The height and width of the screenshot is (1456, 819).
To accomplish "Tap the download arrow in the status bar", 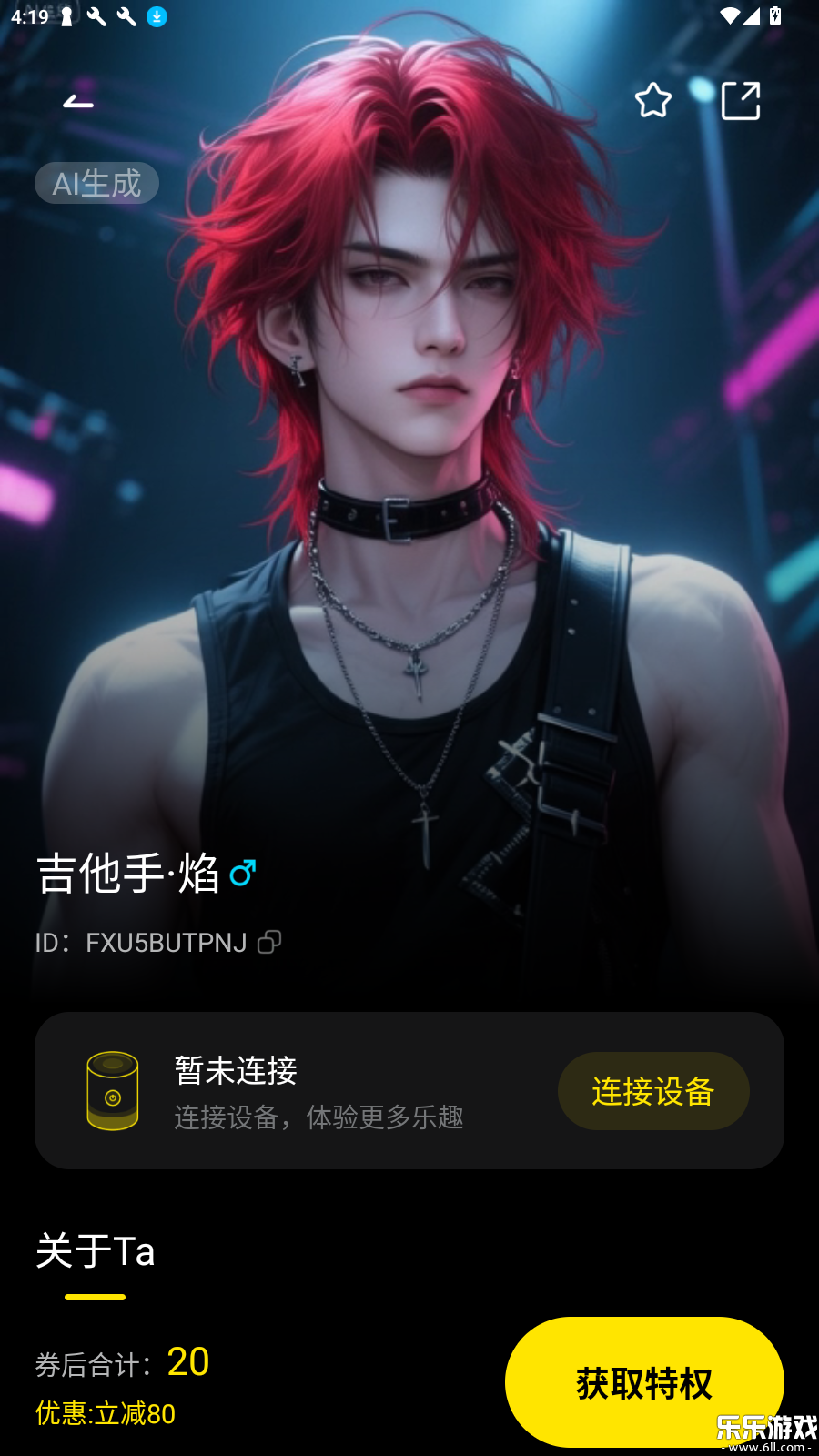I will (x=156, y=15).
